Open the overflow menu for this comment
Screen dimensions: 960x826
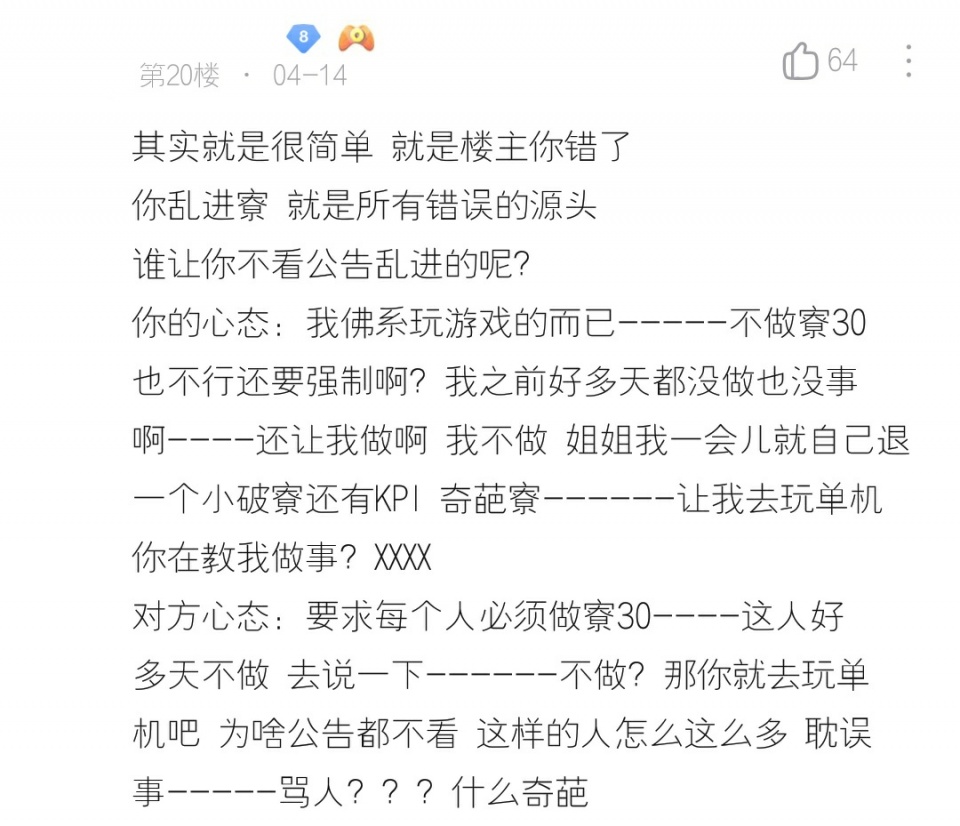pyautogui.click(x=908, y=61)
